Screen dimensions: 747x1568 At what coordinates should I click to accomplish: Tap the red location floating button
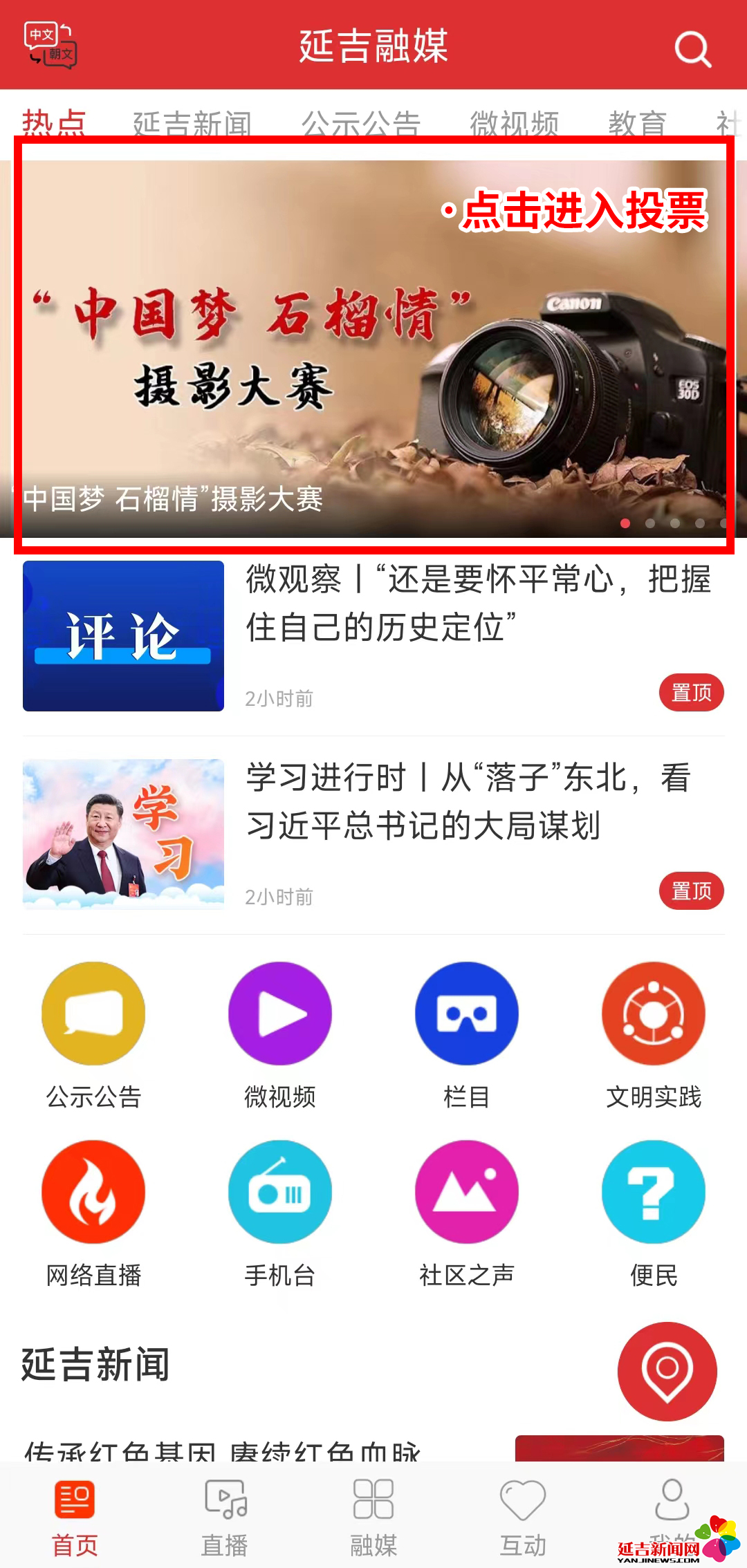click(667, 1371)
